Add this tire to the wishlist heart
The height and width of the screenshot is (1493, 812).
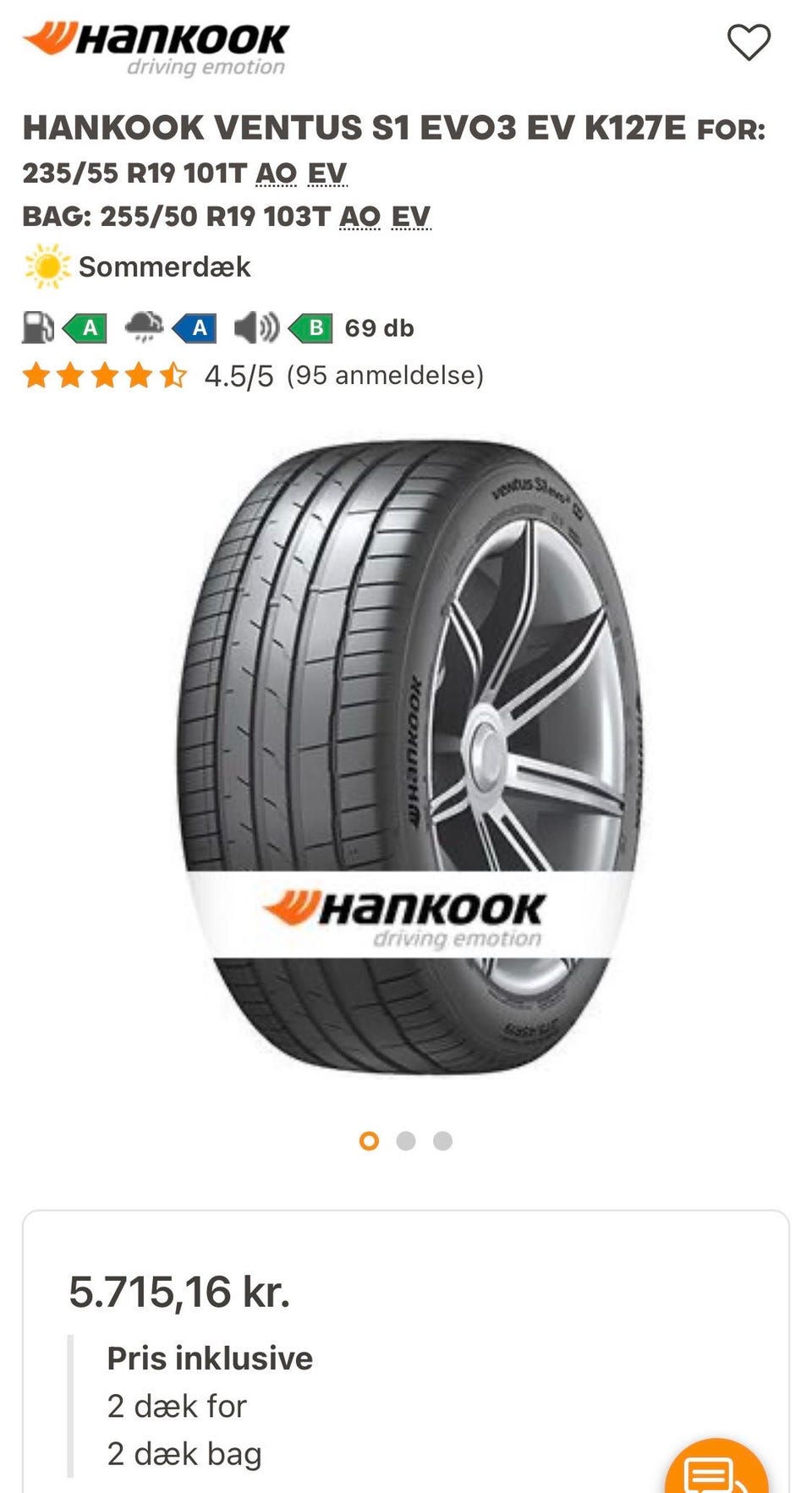click(x=749, y=42)
